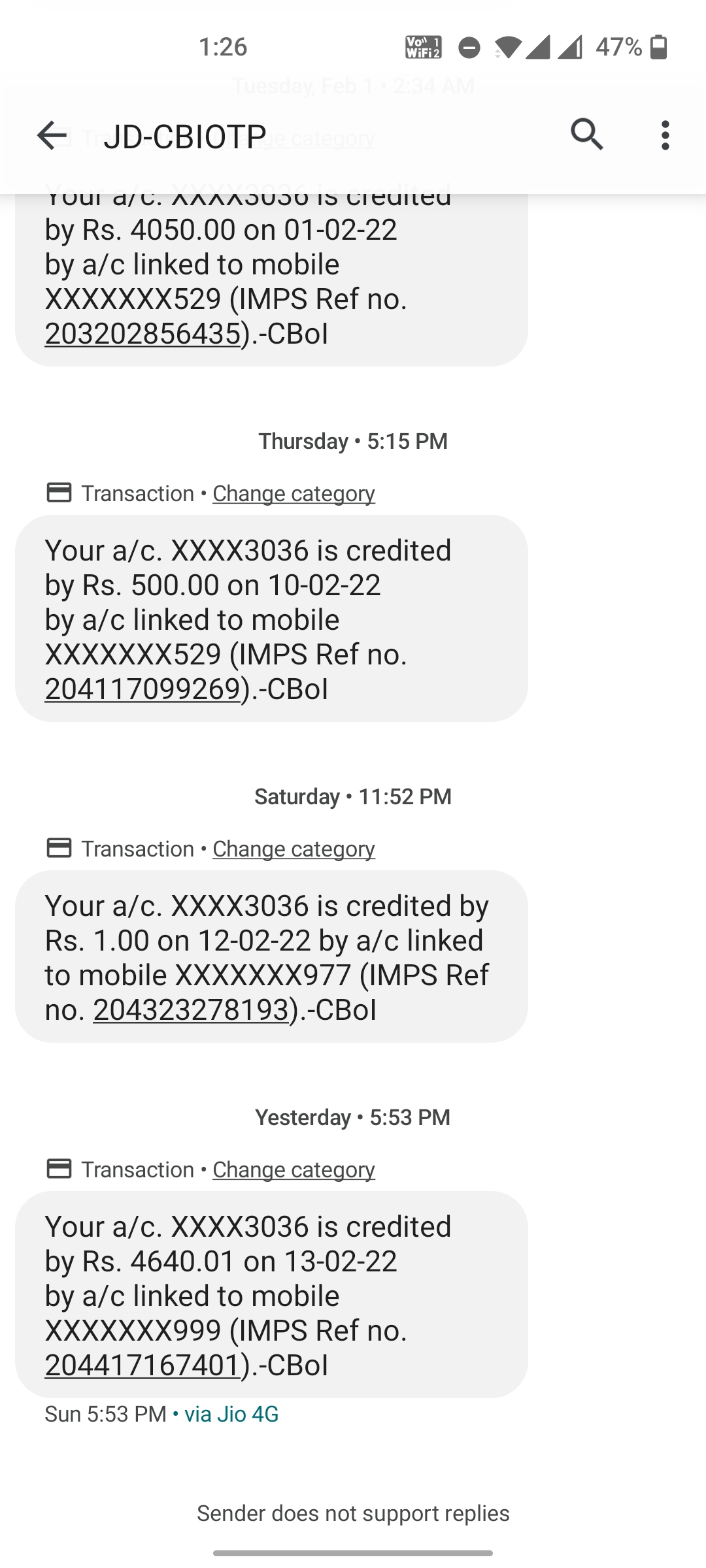Open IMPS reference number 204417167401

click(x=143, y=1365)
